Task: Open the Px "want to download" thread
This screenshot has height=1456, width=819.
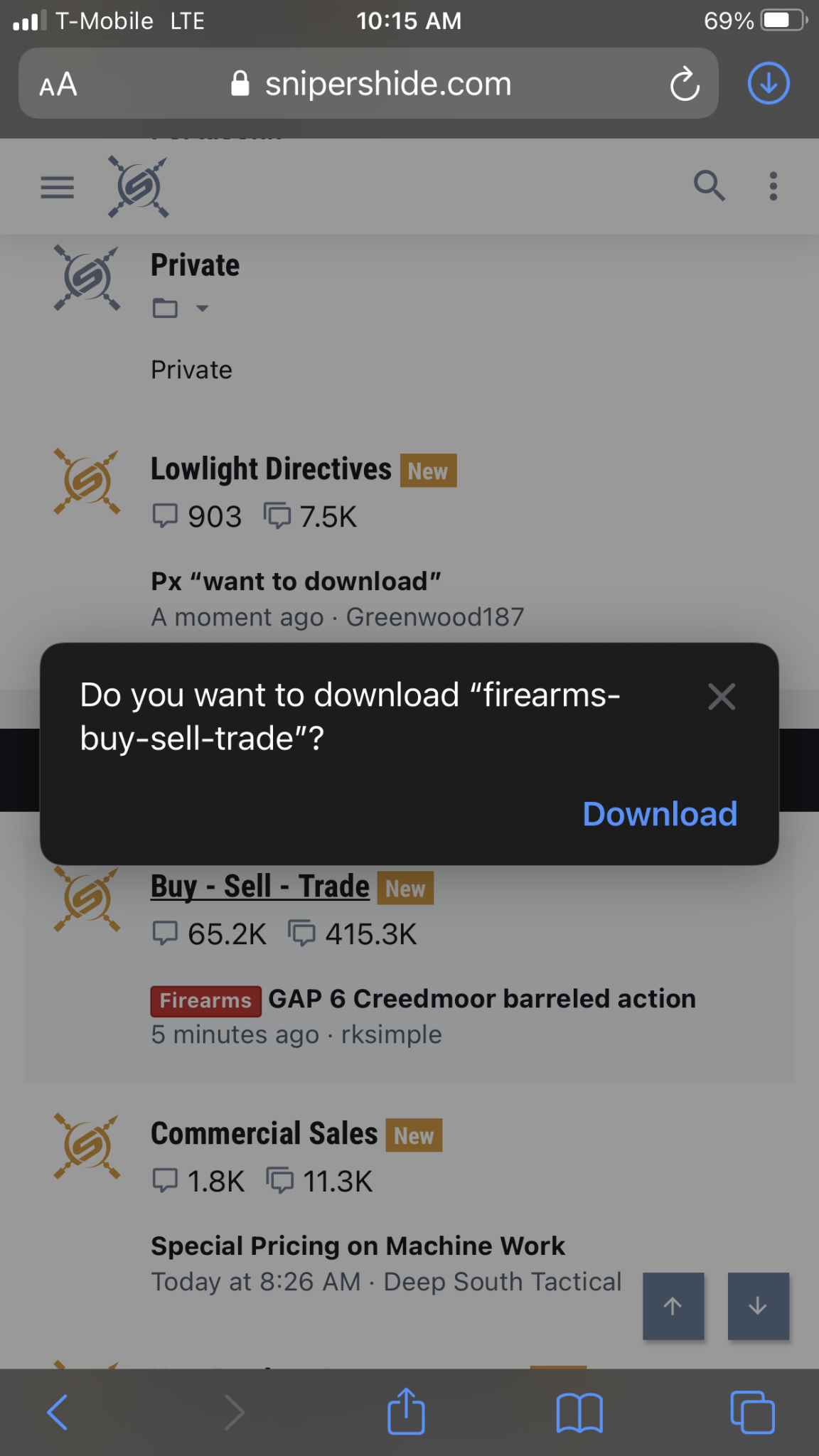Action: (296, 582)
